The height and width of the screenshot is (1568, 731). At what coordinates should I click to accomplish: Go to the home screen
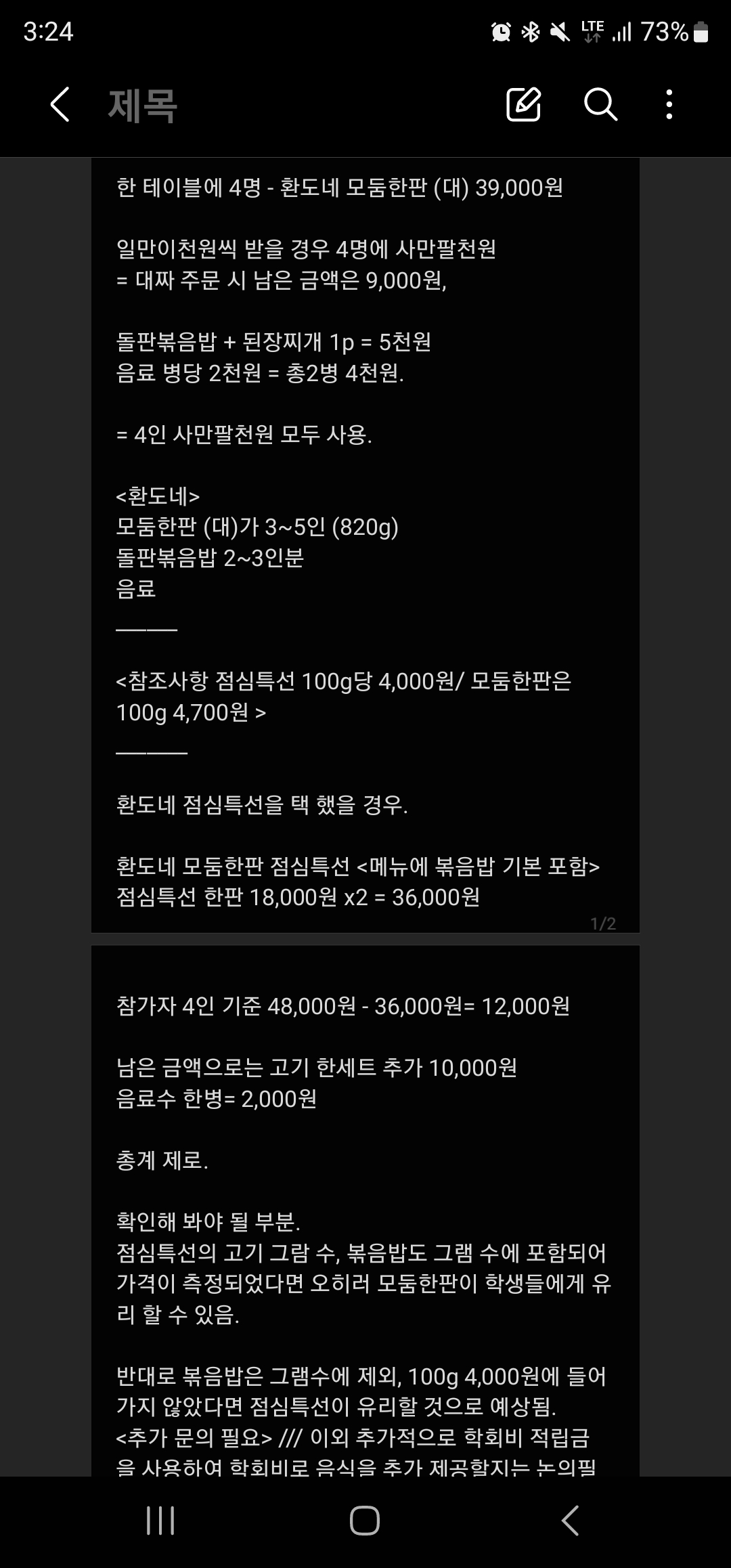pyautogui.click(x=365, y=1520)
